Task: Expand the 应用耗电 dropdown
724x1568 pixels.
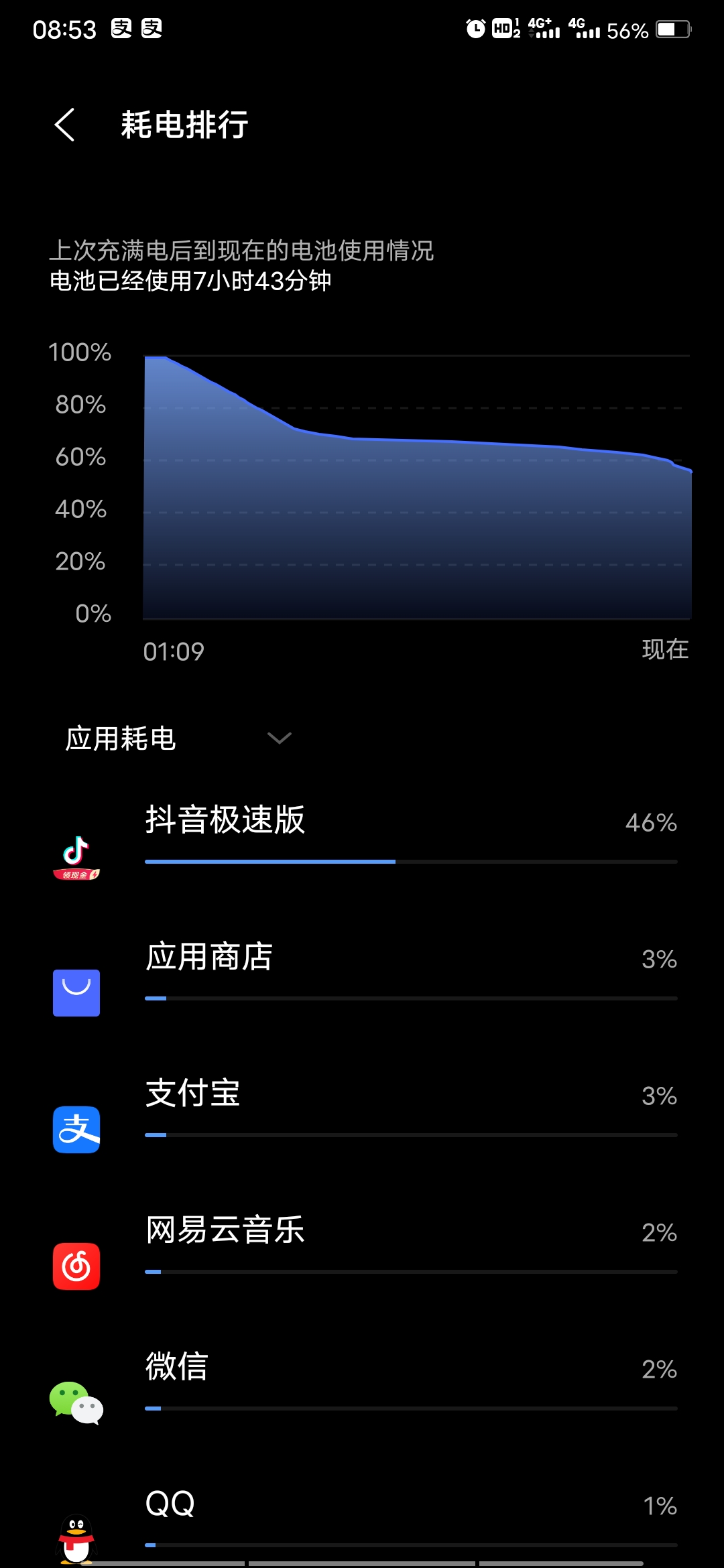Action: click(x=278, y=738)
